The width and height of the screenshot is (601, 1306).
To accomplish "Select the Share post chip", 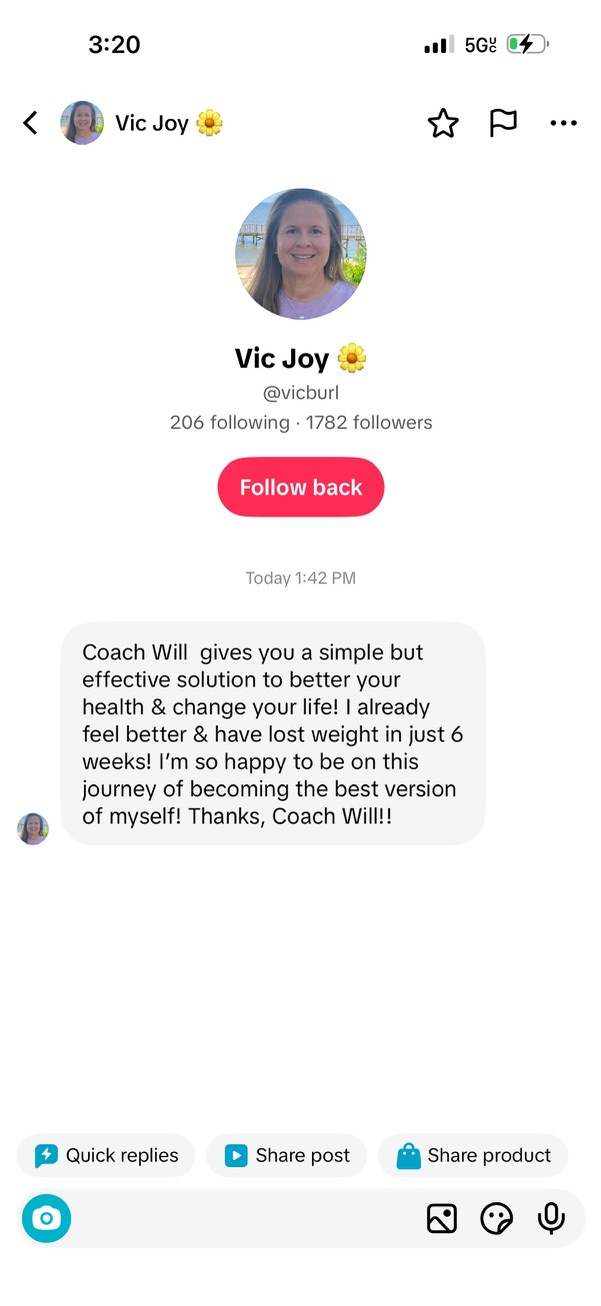I will coord(287,1156).
